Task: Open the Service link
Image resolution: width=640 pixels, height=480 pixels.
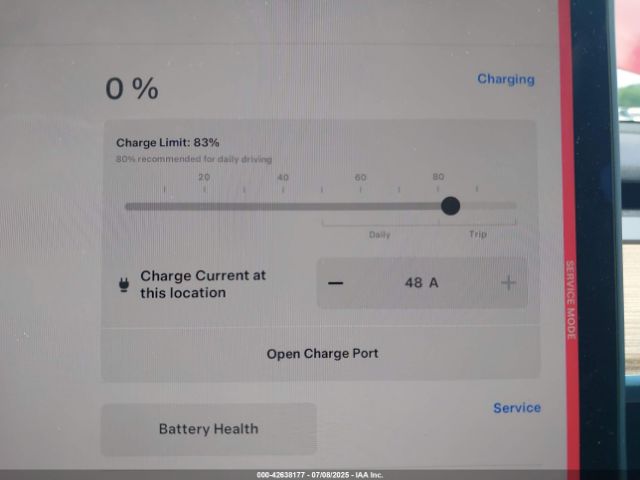Action: tap(516, 408)
